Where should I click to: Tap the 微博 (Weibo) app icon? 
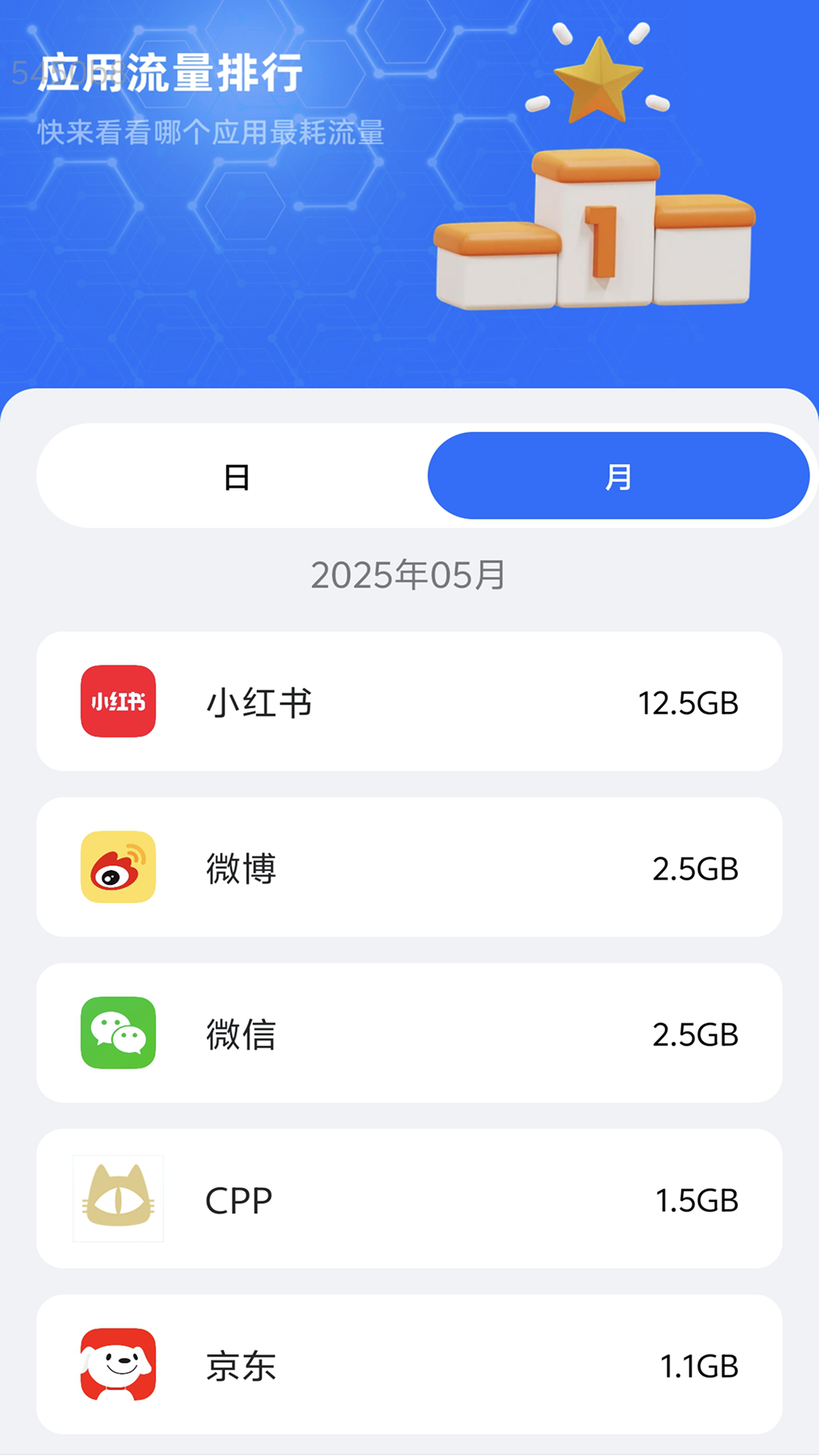point(118,868)
